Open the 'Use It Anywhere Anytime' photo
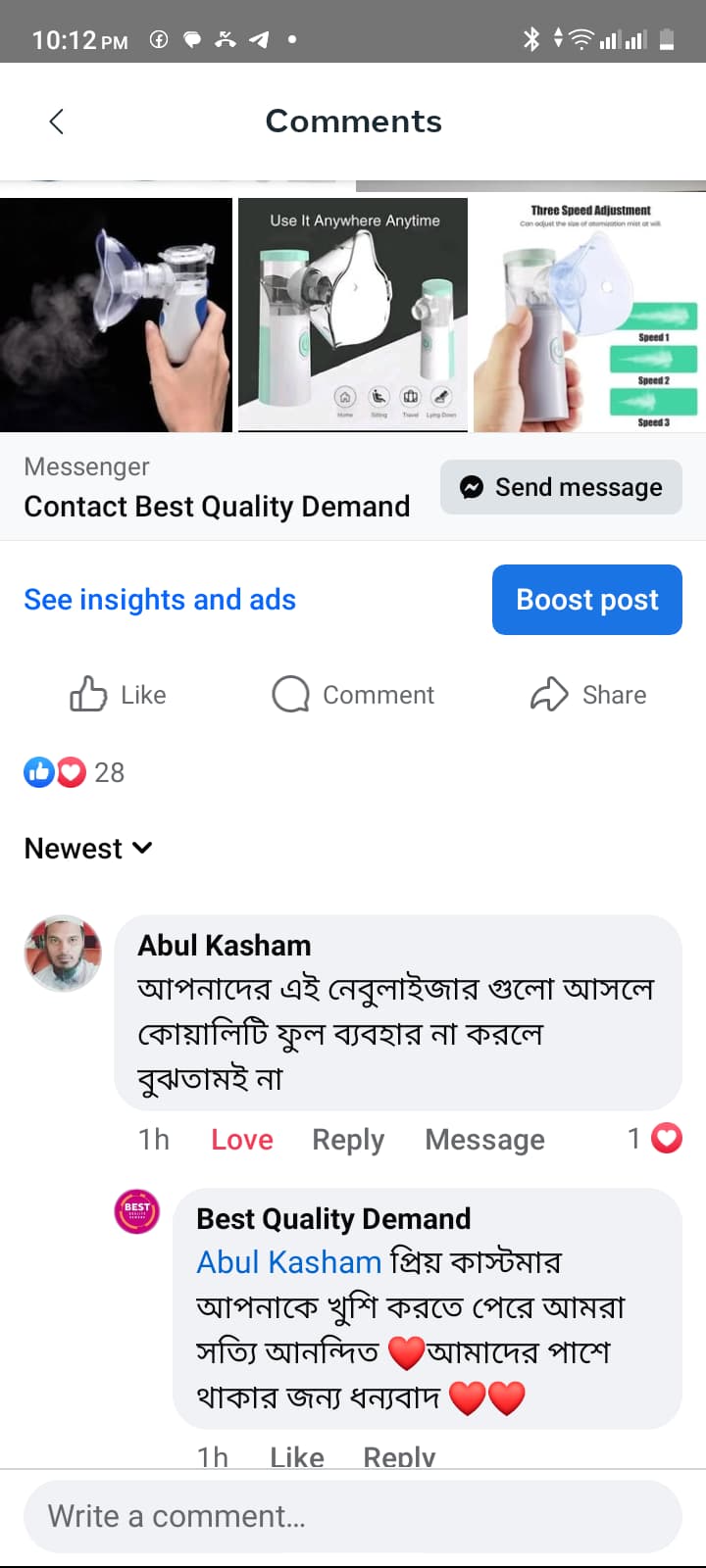The height and width of the screenshot is (1568, 706). [353, 315]
